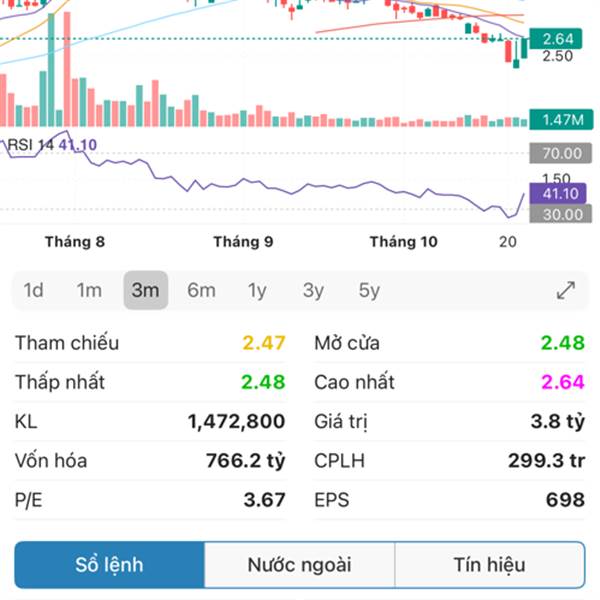Expand chart to full screen
Viewport: 600px width, 600px height.
pos(566,291)
